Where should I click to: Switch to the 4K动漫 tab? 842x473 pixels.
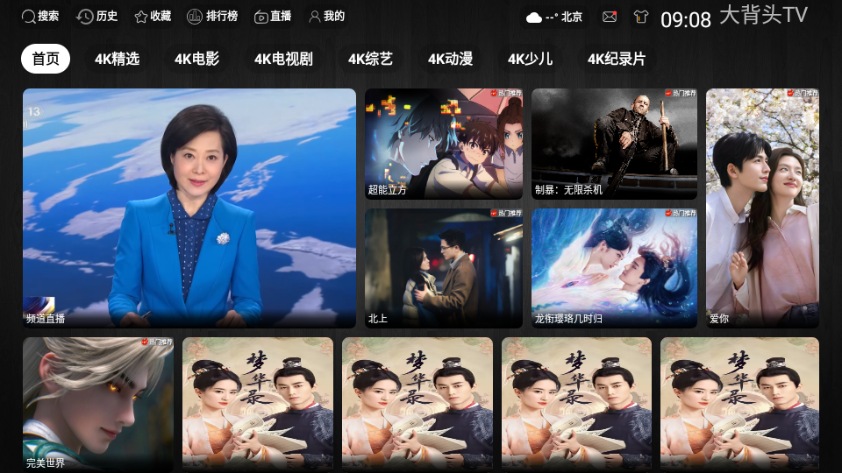[x=450, y=59]
